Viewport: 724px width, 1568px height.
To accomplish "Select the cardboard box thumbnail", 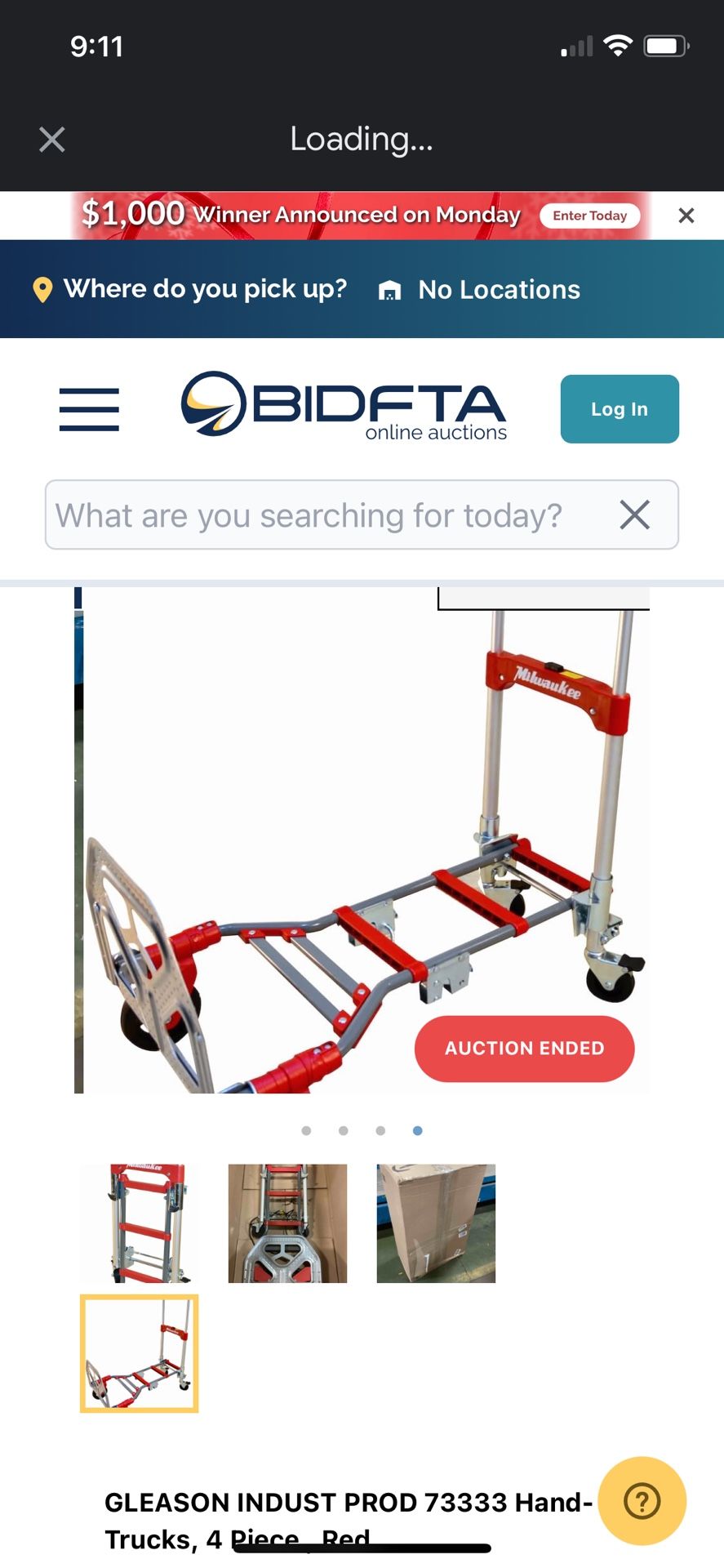I will click(436, 1223).
